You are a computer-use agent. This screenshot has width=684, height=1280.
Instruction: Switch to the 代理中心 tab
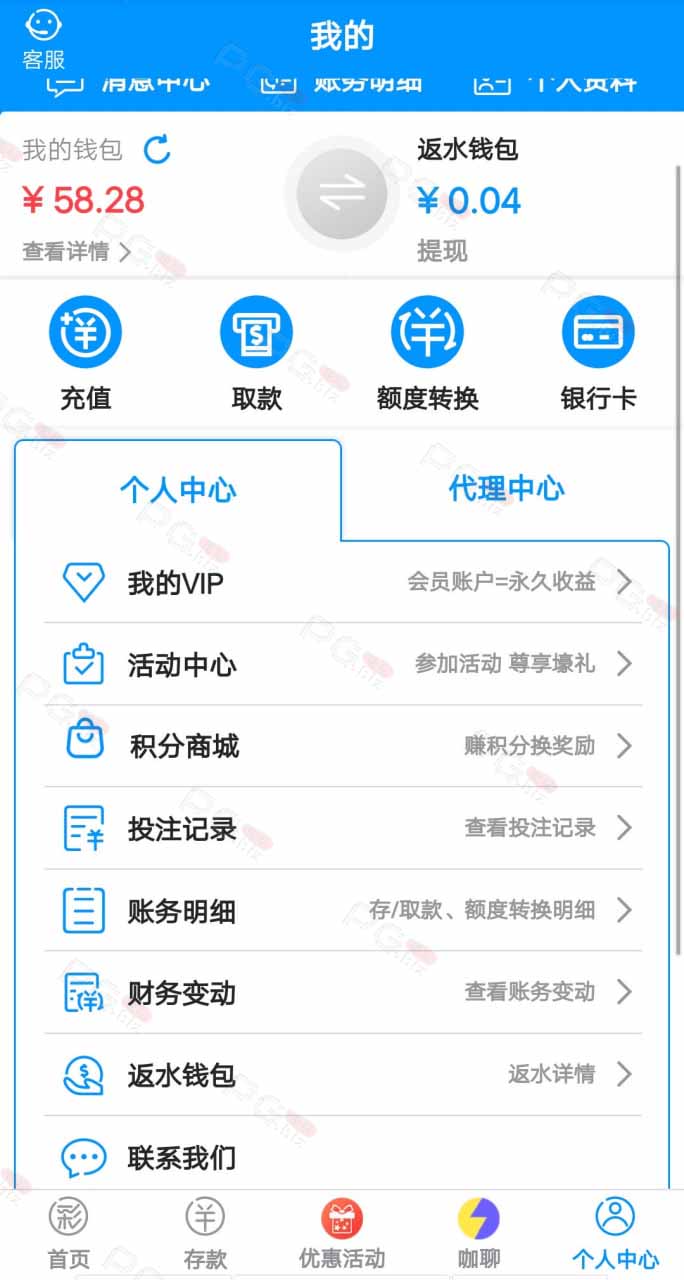point(506,490)
